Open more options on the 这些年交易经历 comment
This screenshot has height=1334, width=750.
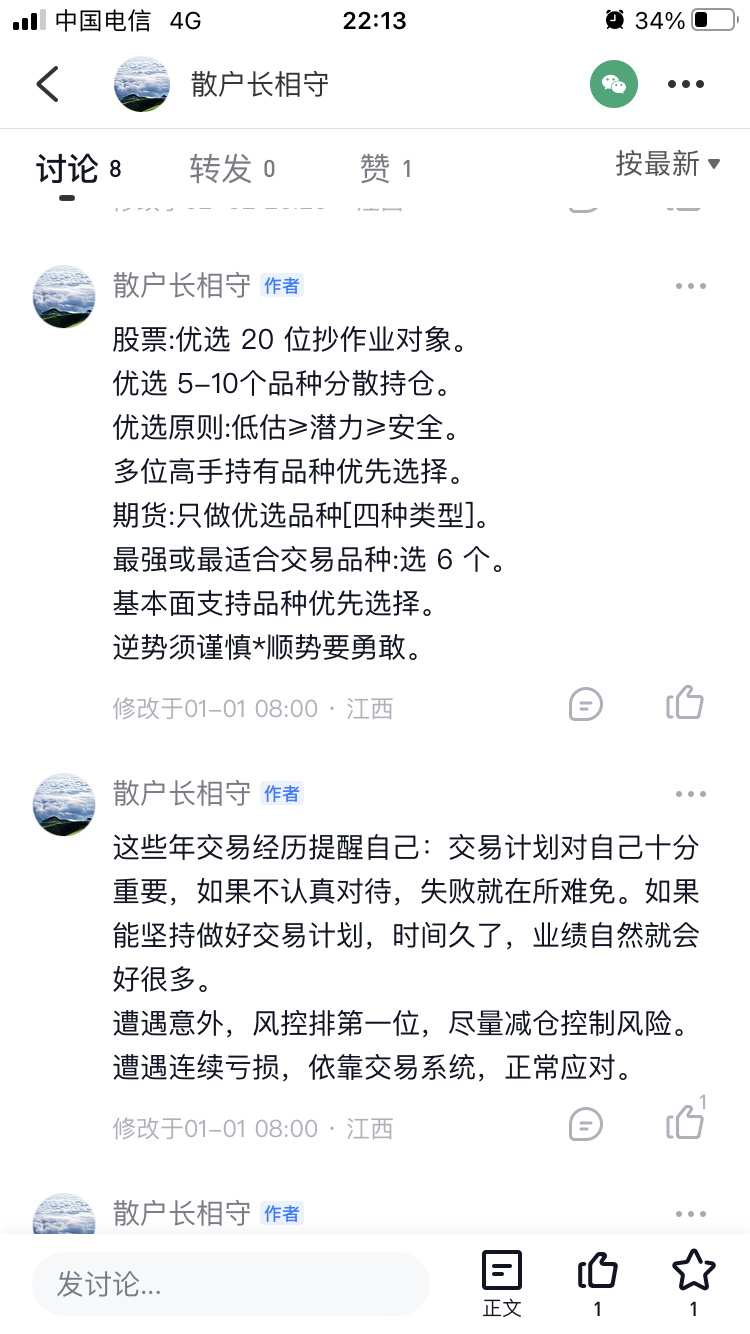690,794
